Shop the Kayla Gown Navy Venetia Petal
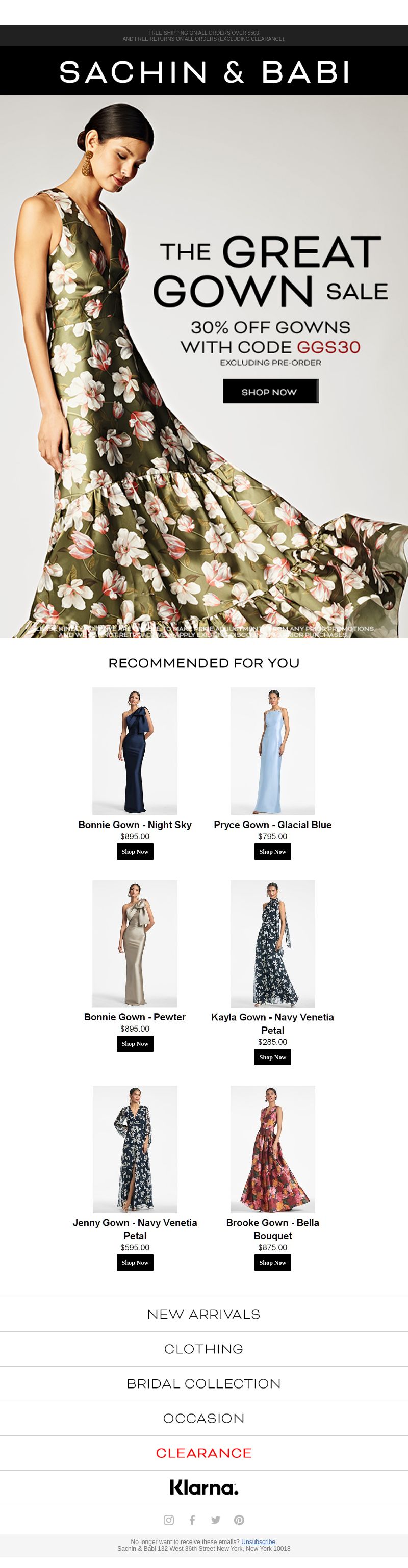Viewport: 408px width, 1568px height. (x=272, y=1057)
